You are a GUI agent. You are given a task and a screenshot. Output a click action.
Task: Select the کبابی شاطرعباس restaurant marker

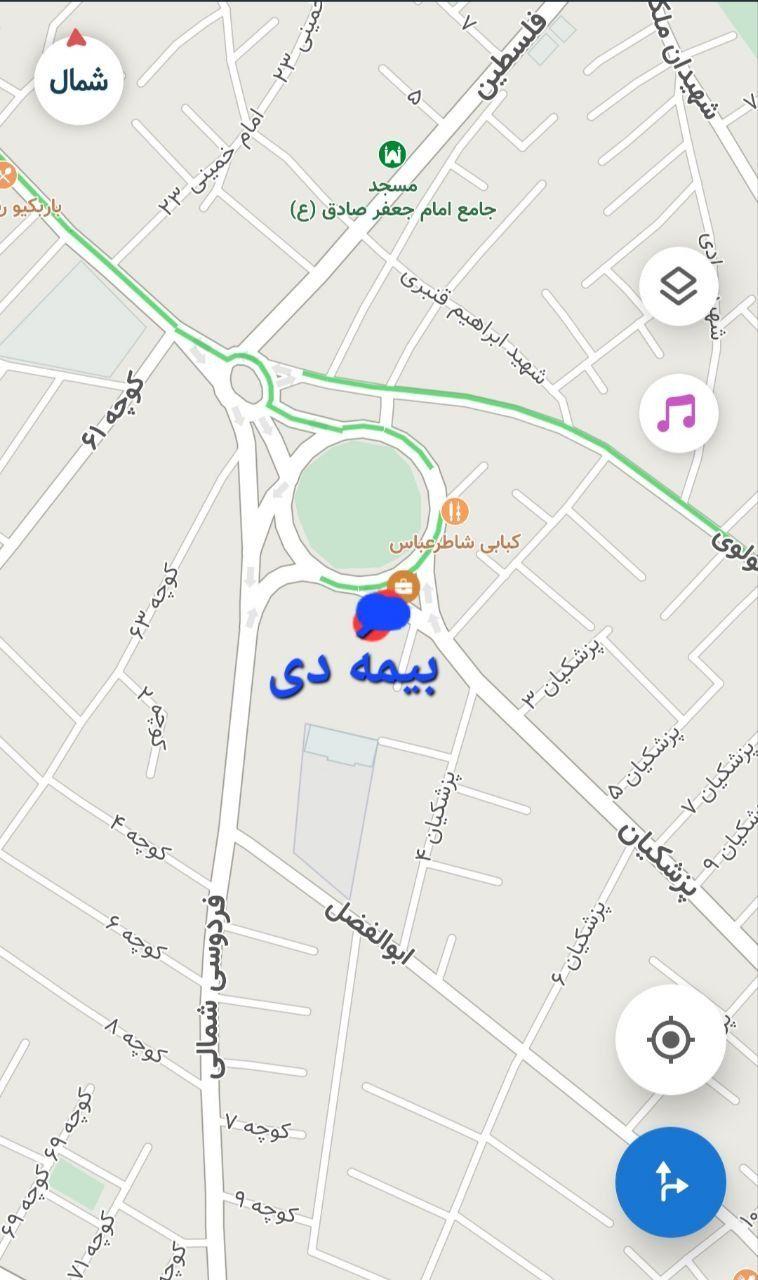tap(454, 512)
